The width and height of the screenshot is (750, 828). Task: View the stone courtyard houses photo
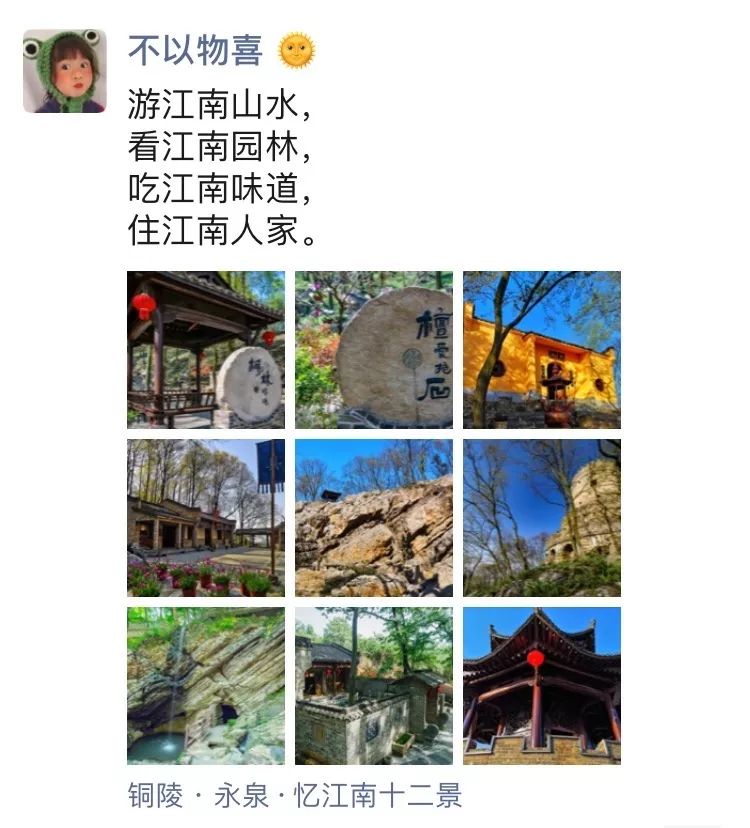click(374, 686)
